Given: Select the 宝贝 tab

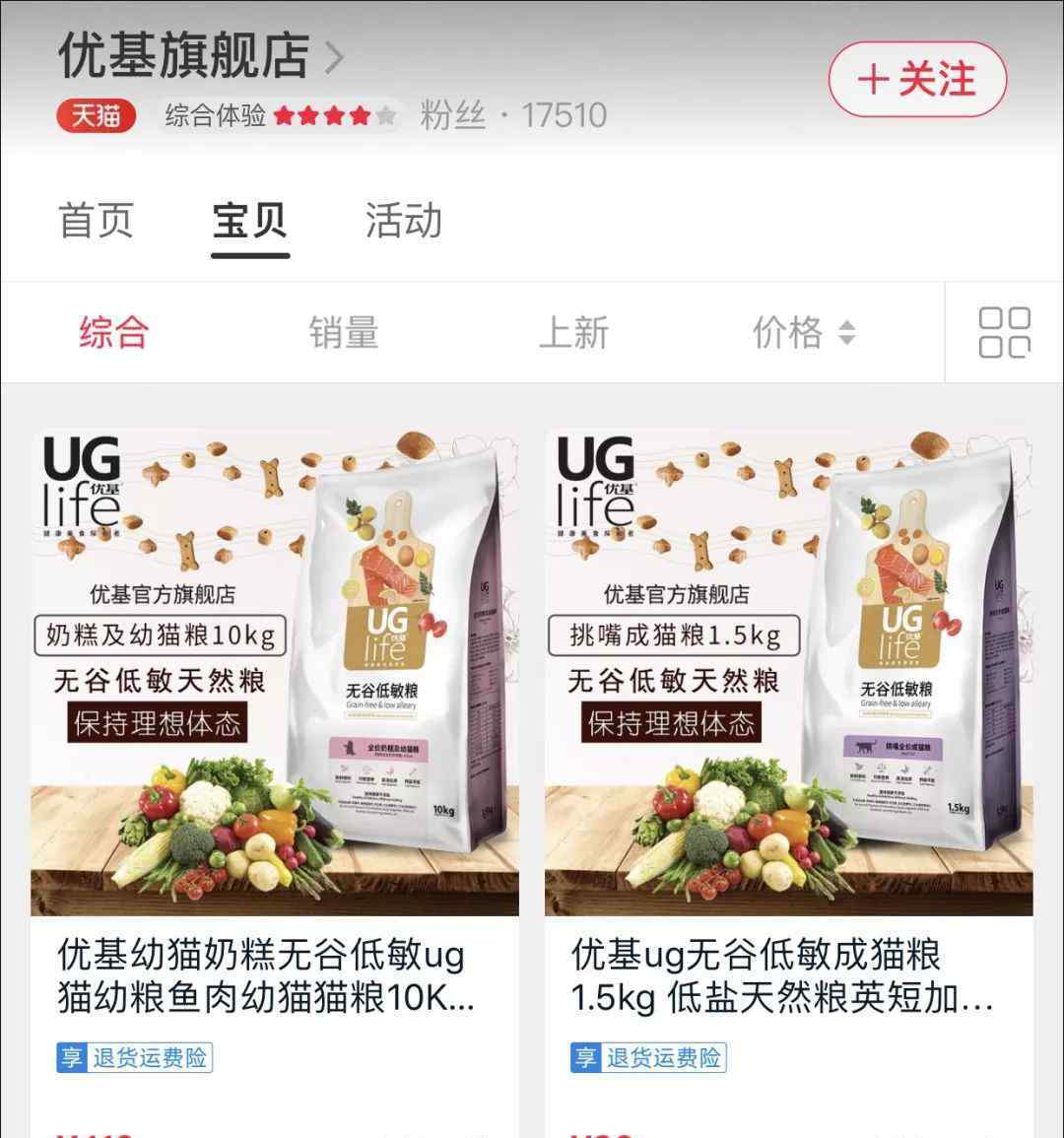Looking at the screenshot, I should click(x=249, y=220).
